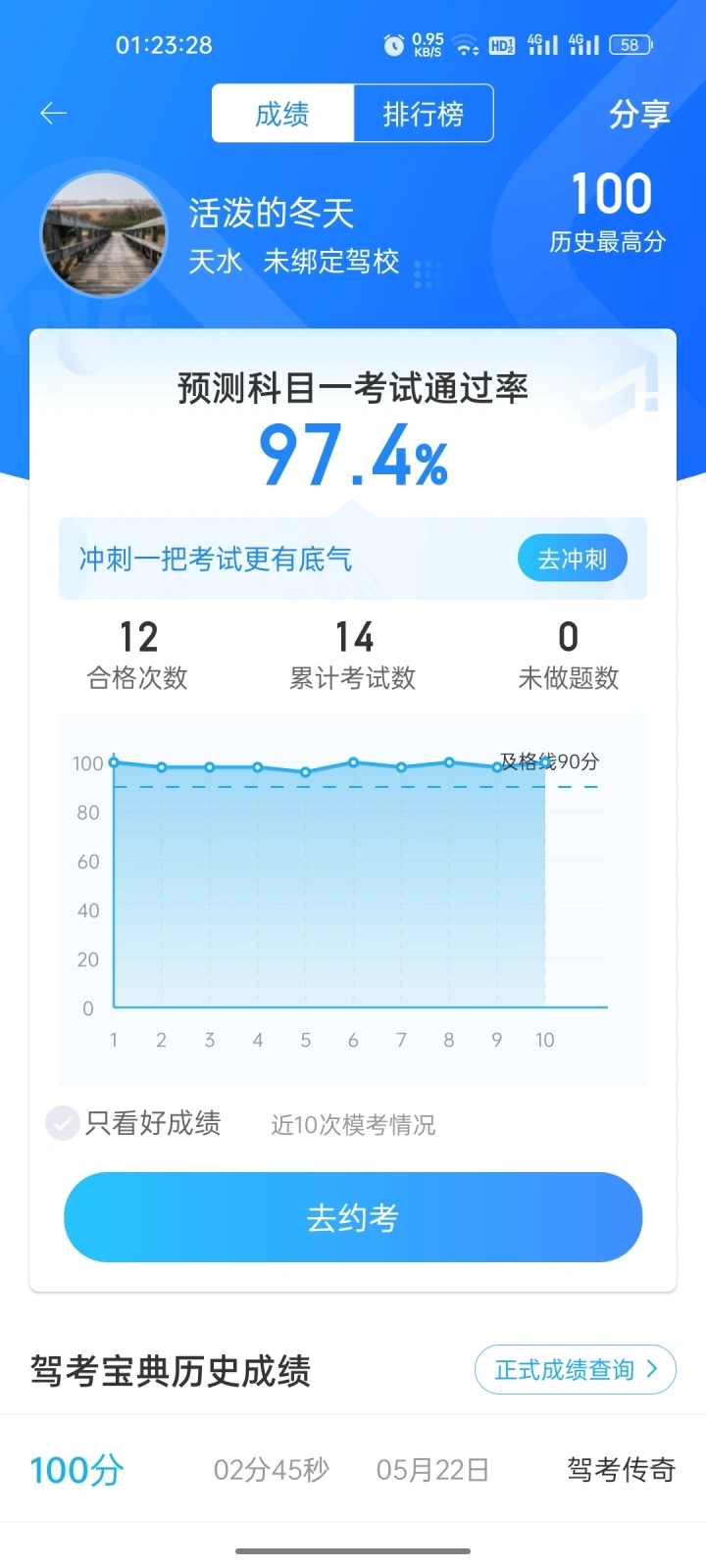Open the profile avatar photo
The width and height of the screenshot is (706, 1568).
(x=104, y=235)
